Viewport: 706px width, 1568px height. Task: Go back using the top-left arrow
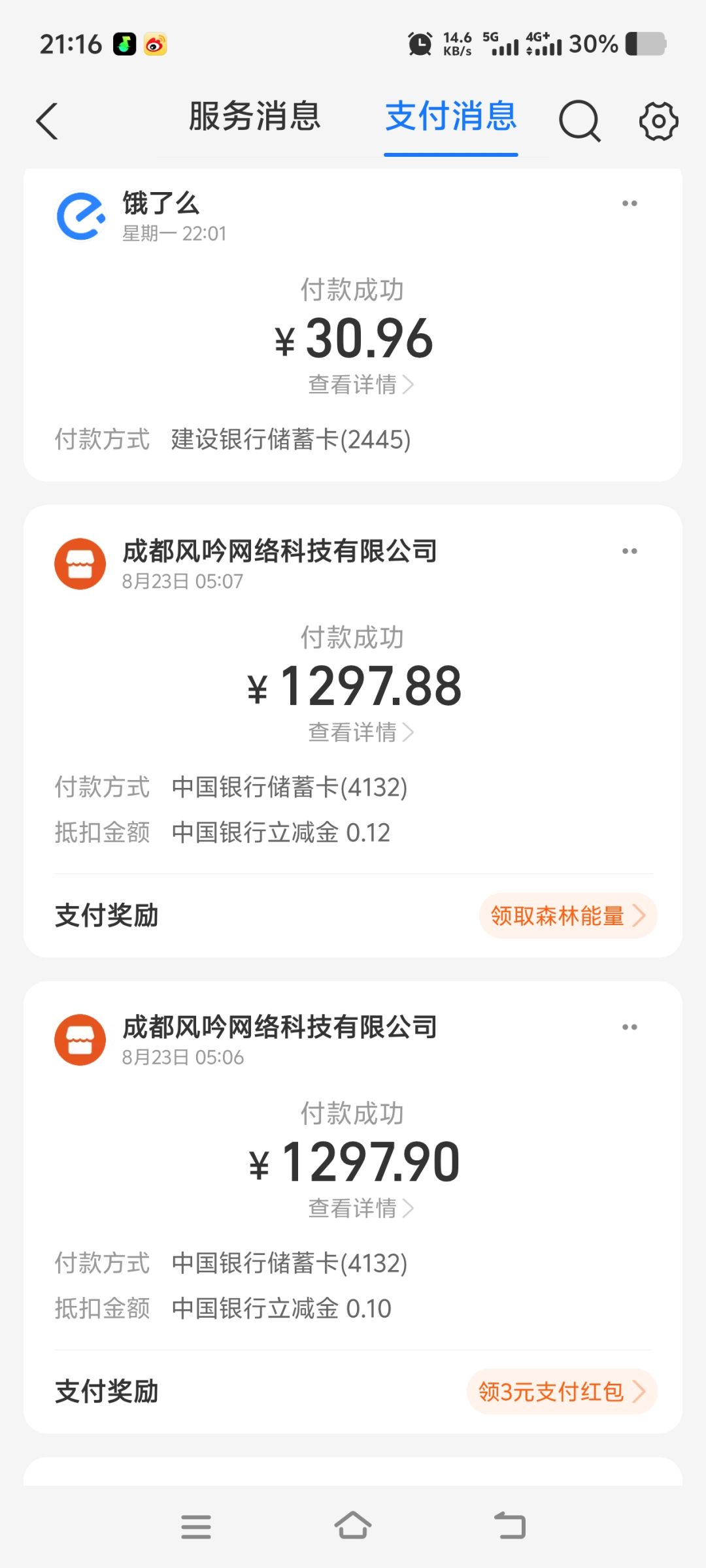click(47, 121)
